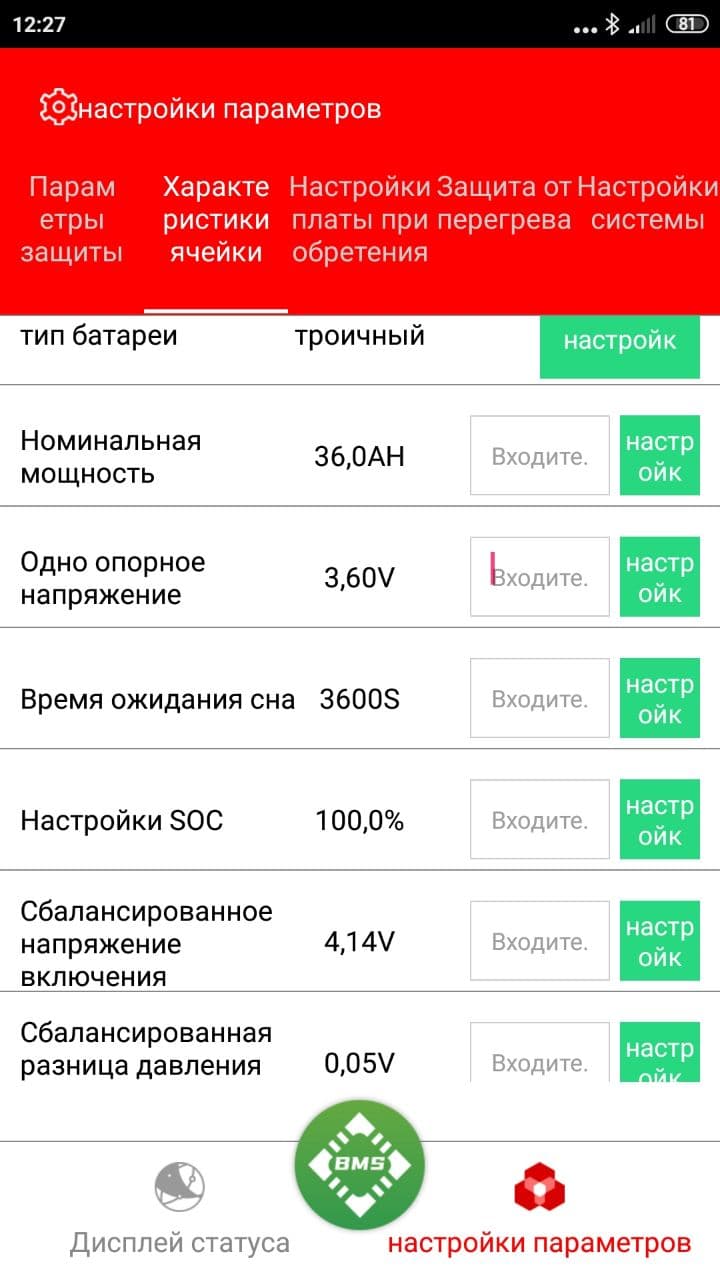The width and height of the screenshot is (720, 1280).
Task: Switch to the Параметры защиты tab
Action: pyautogui.click(x=72, y=220)
